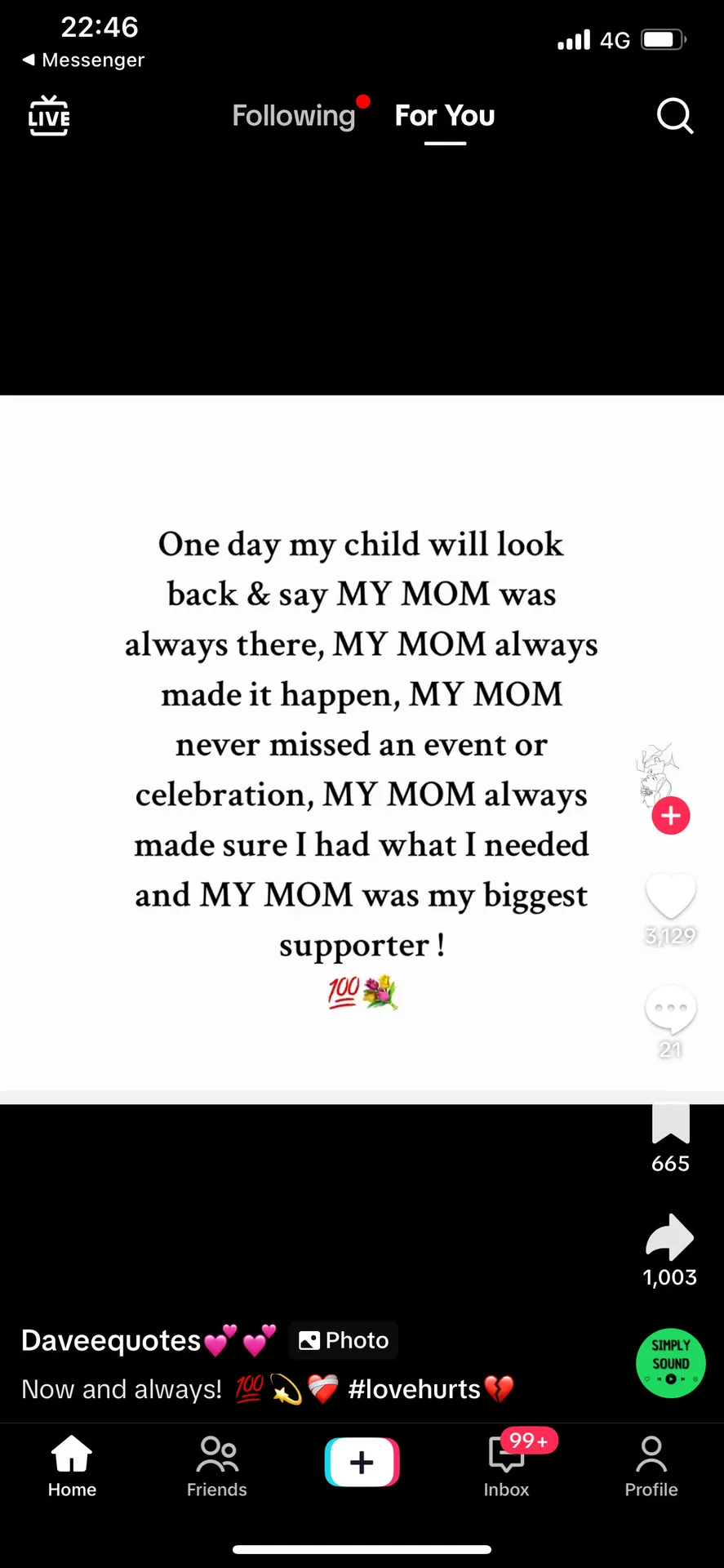Open the search magnifier
The image size is (724, 1568).
point(674,116)
